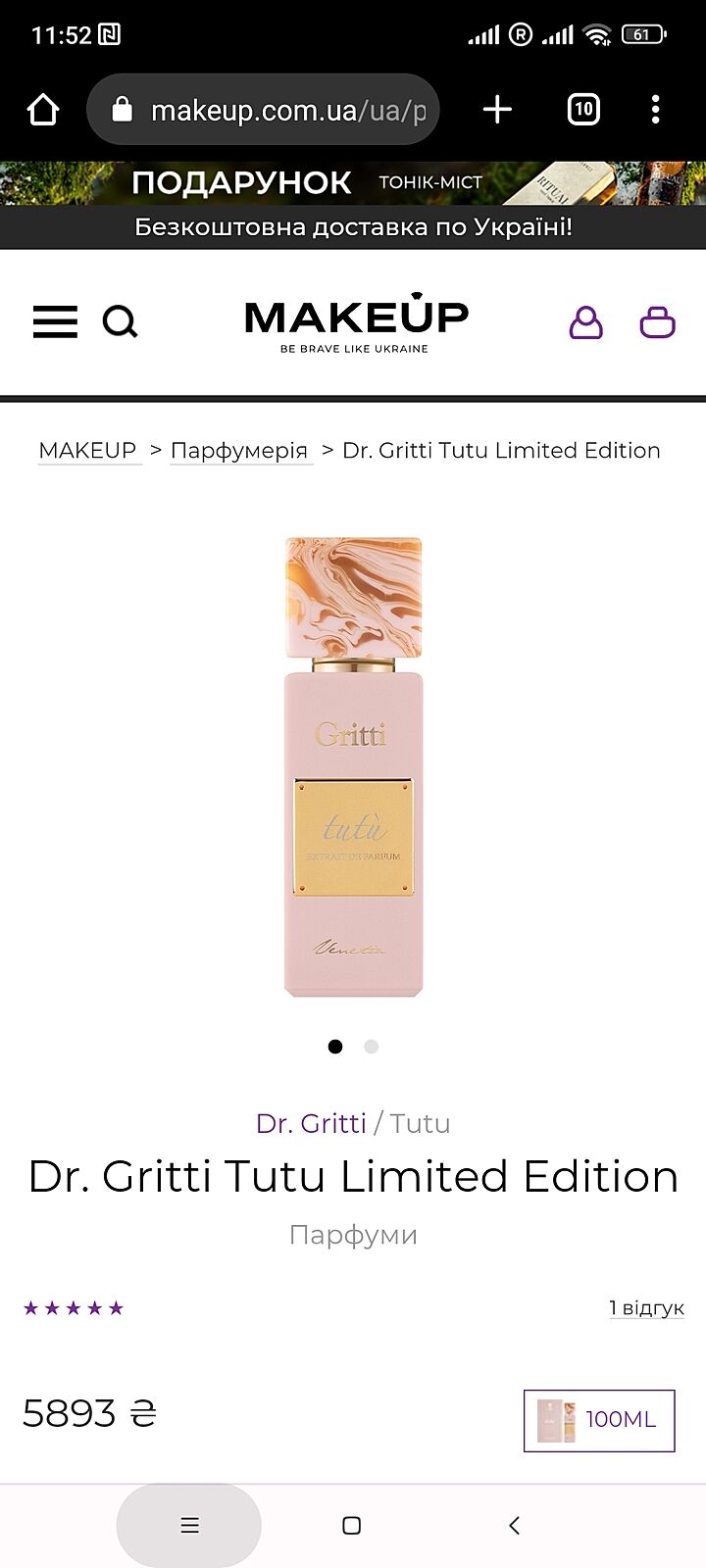The height and width of the screenshot is (1568, 706).
Task: Open the shopping bag
Action: tap(657, 321)
